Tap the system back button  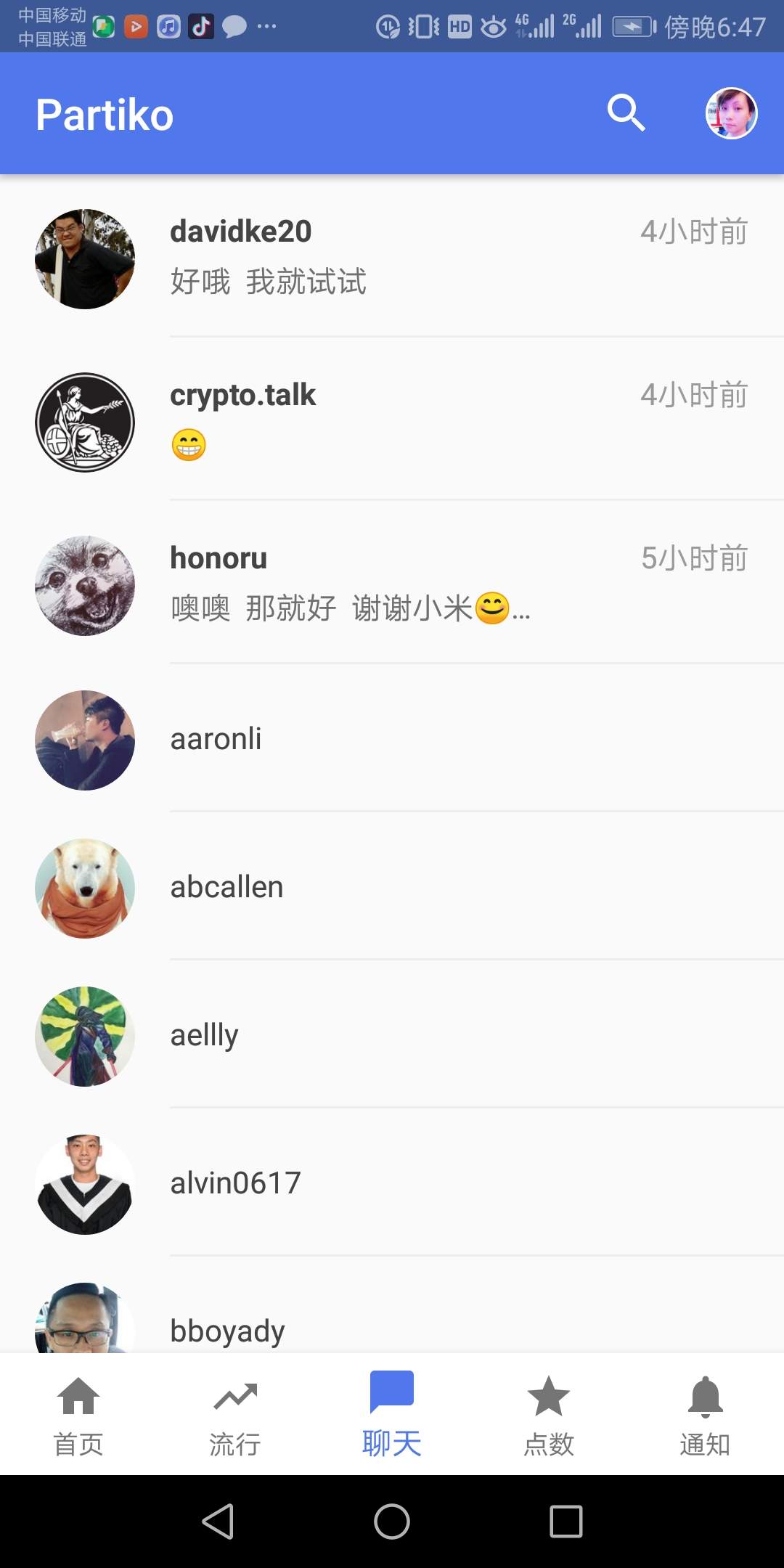(x=218, y=1521)
